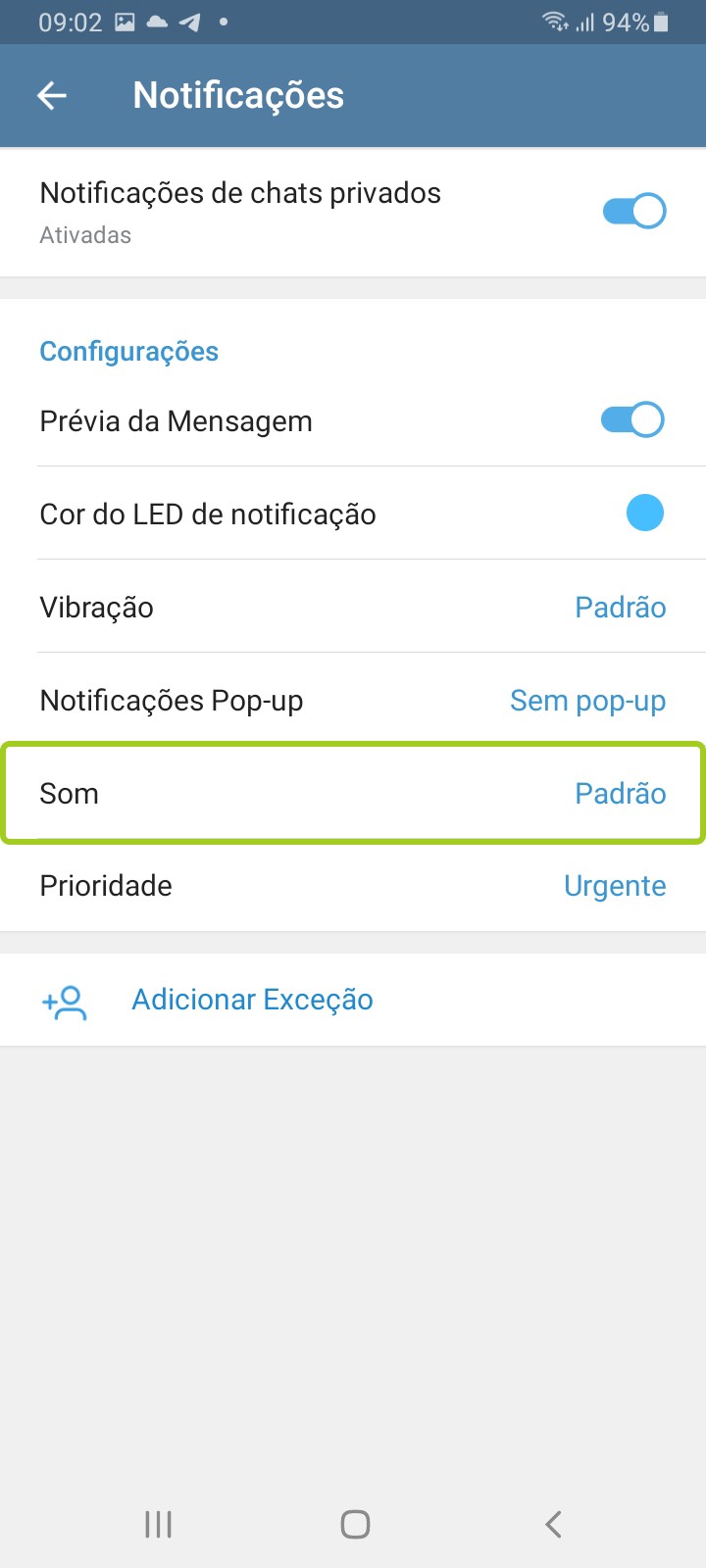Viewport: 706px width, 1568px height.
Task: Tap Adicionar Exceção
Action: click(x=252, y=1000)
